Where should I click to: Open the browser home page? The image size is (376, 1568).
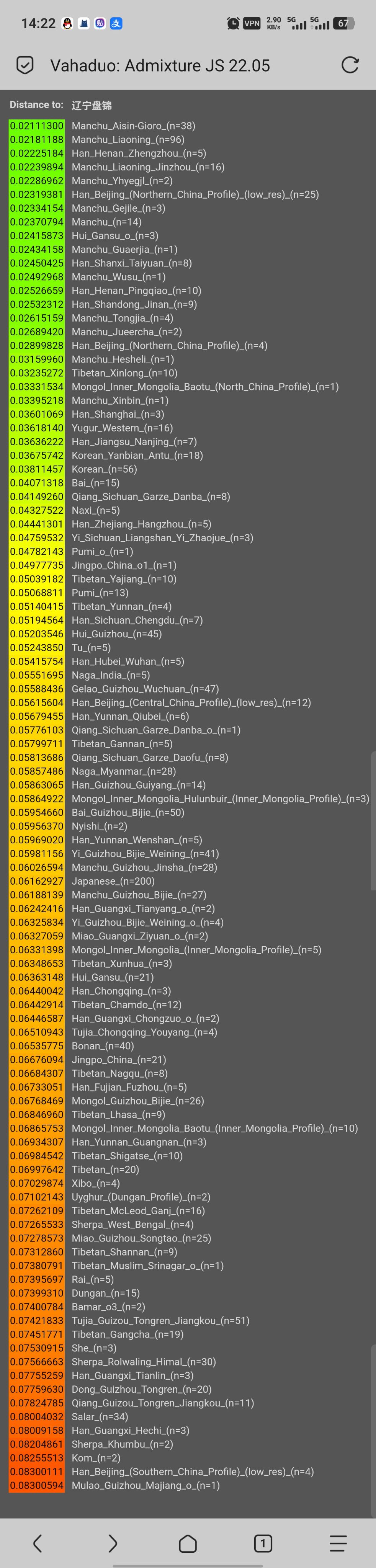(x=188, y=1543)
